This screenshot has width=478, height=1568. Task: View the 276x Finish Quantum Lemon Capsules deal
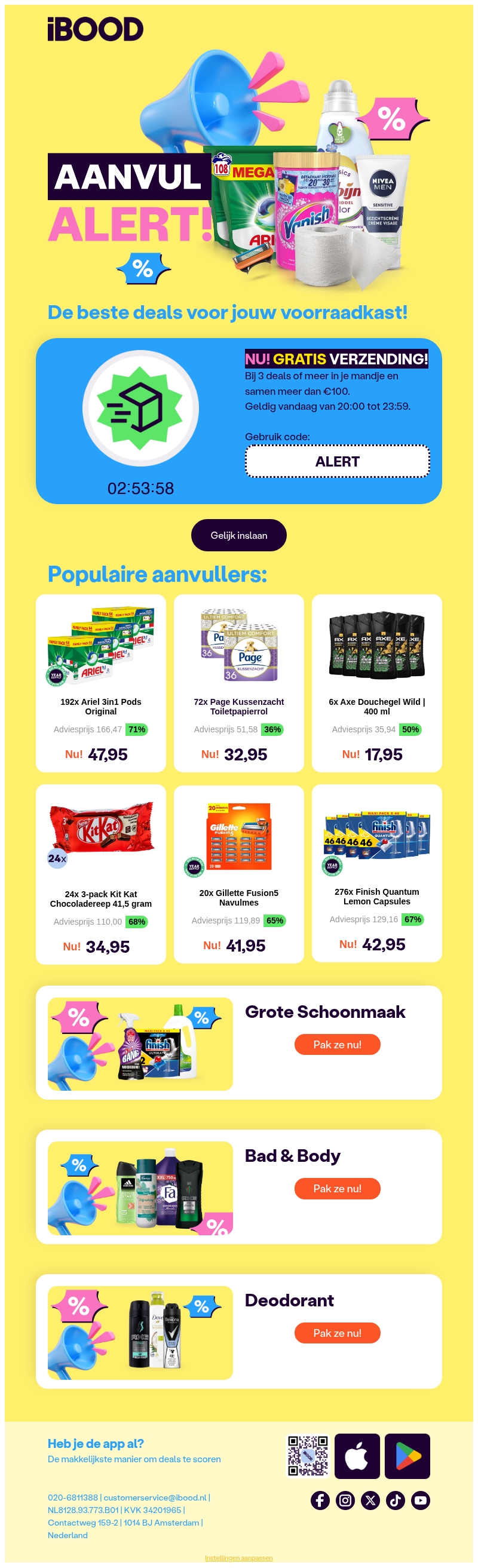tap(376, 872)
